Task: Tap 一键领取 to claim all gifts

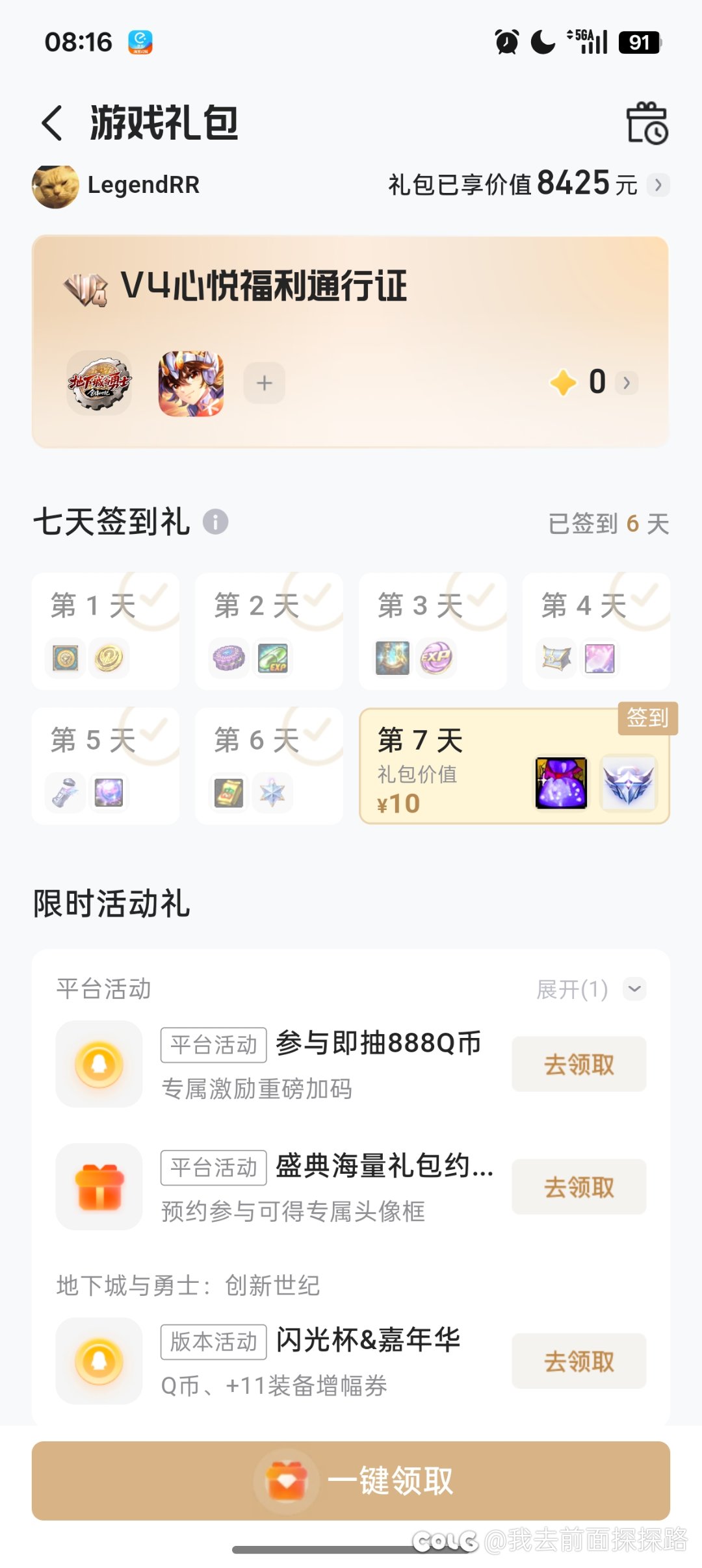Action: pyautogui.click(x=351, y=1480)
